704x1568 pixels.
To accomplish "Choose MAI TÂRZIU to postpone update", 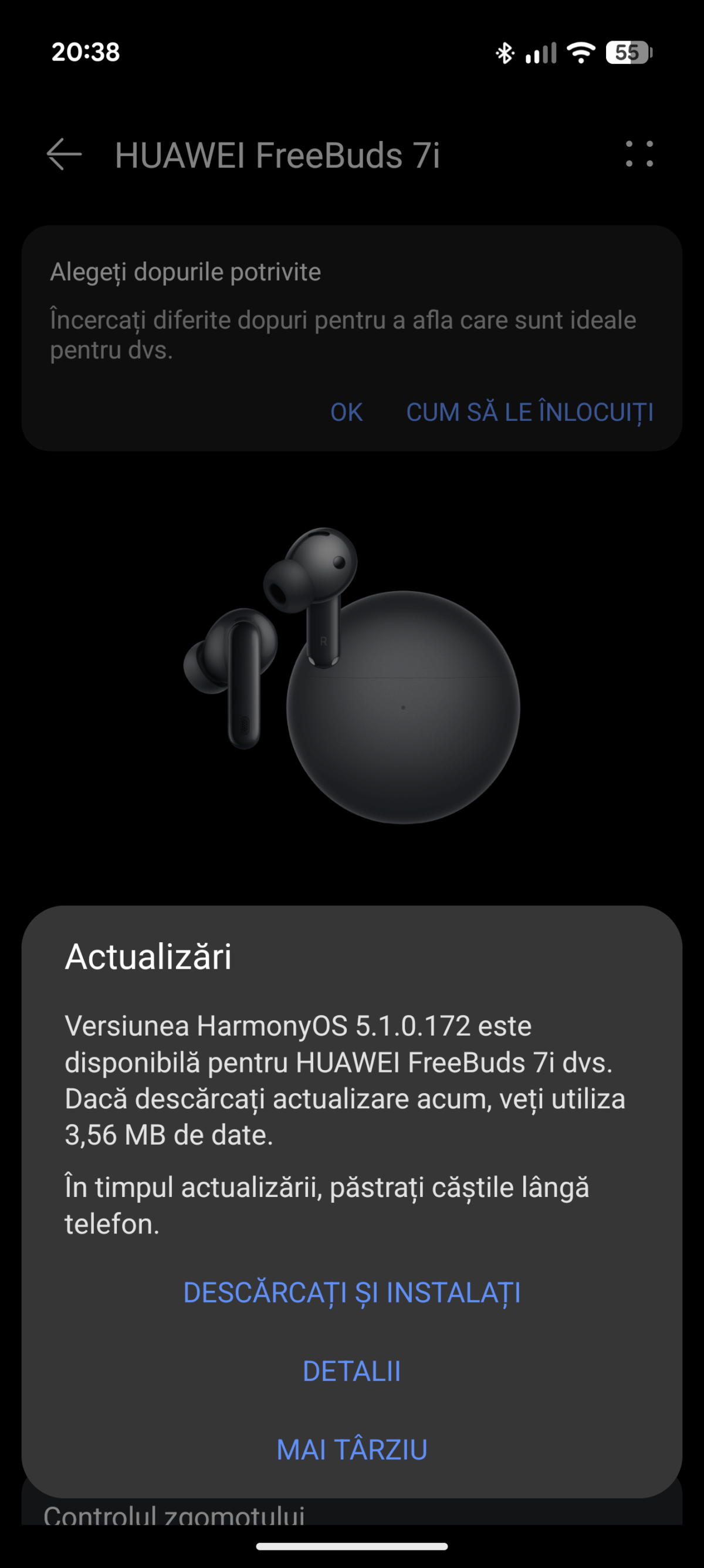I will (x=351, y=1449).
